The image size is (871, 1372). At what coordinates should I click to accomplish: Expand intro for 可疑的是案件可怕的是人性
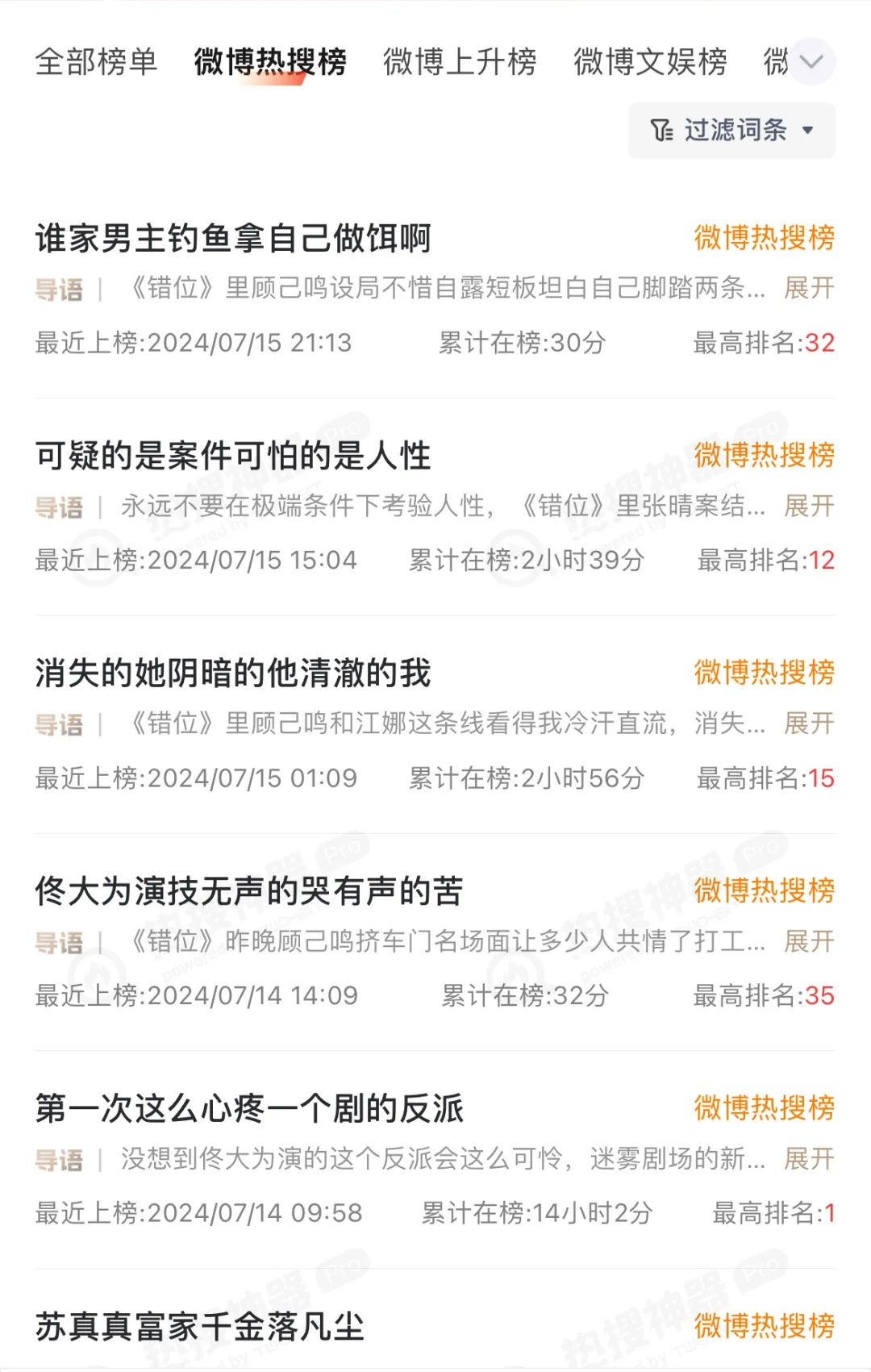(x=809, y=506)
